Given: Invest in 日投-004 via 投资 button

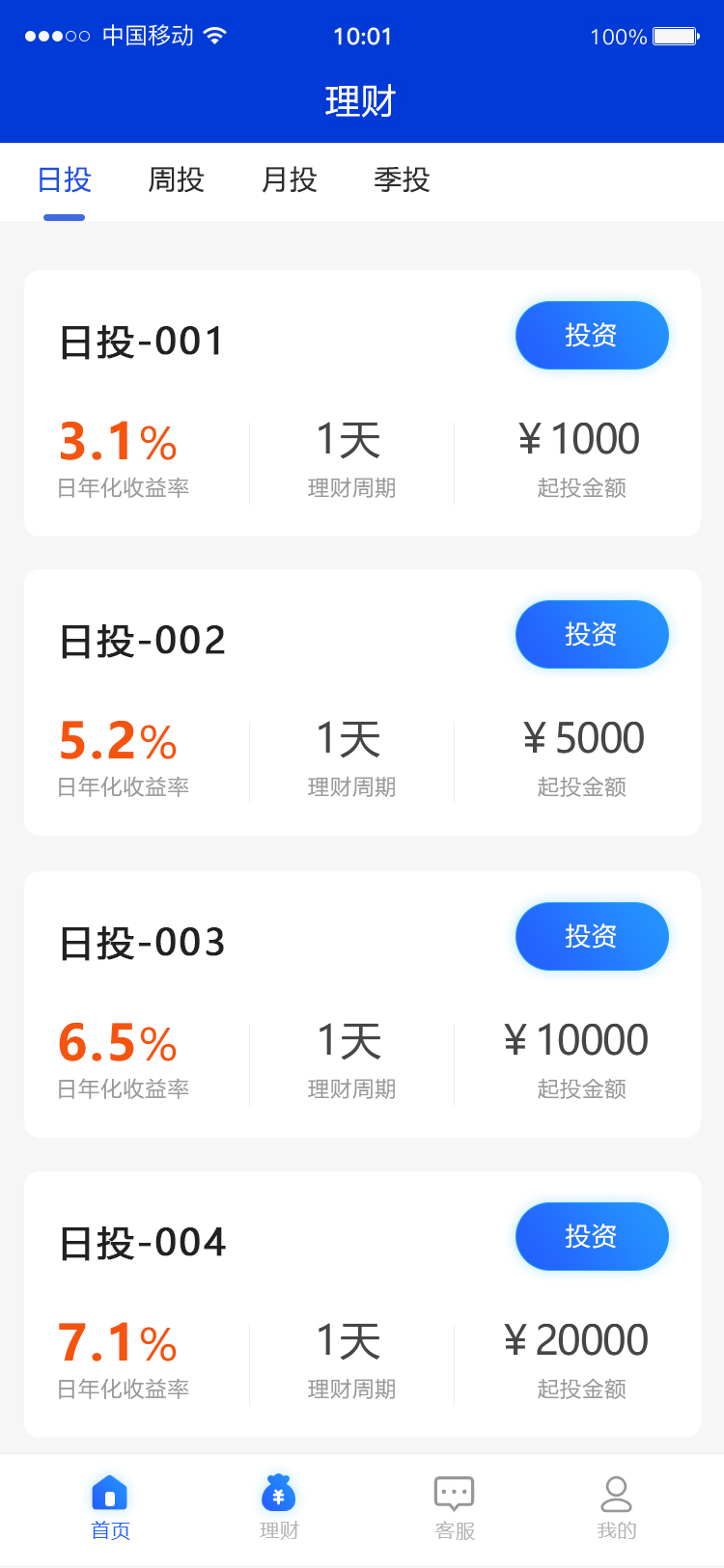Looking at the screenshot, I should (591, 1237).
